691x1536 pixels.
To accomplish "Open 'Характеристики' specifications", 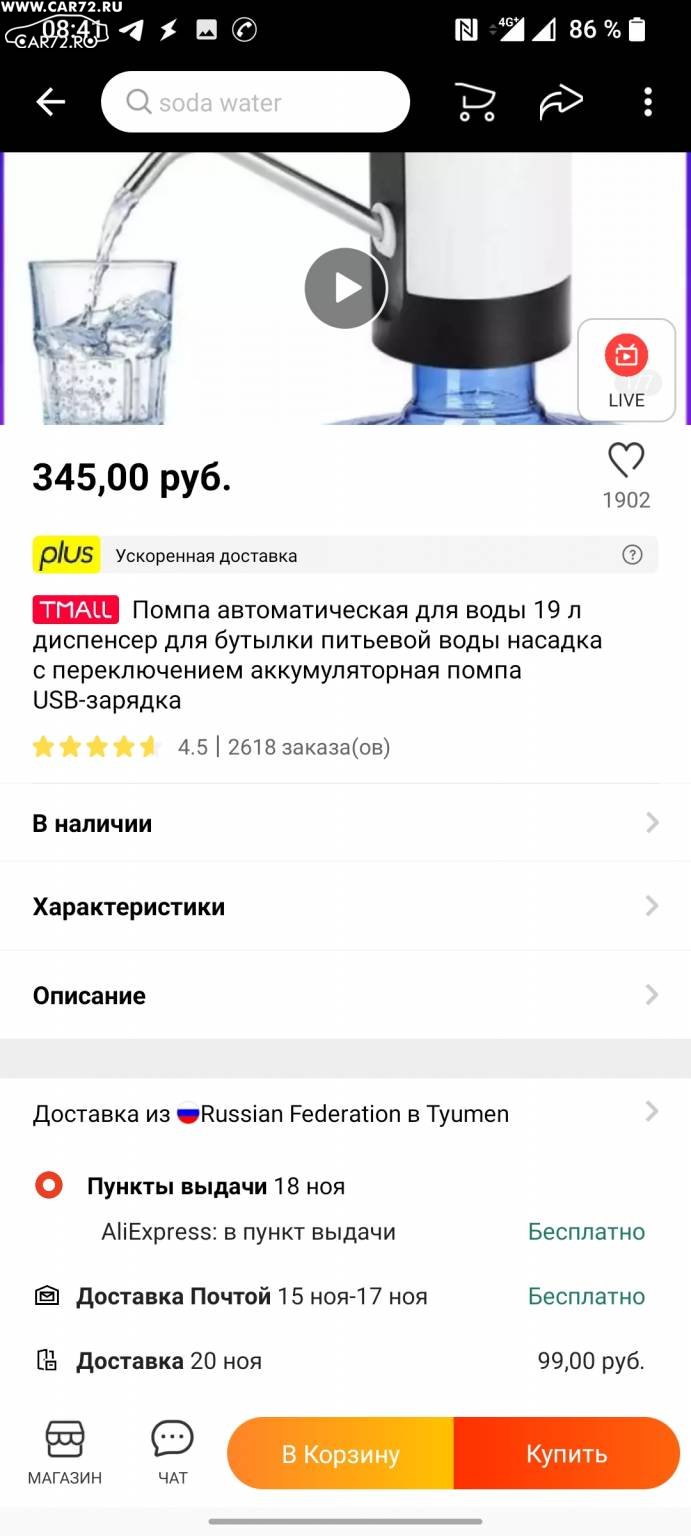I will tap(345, 907).
